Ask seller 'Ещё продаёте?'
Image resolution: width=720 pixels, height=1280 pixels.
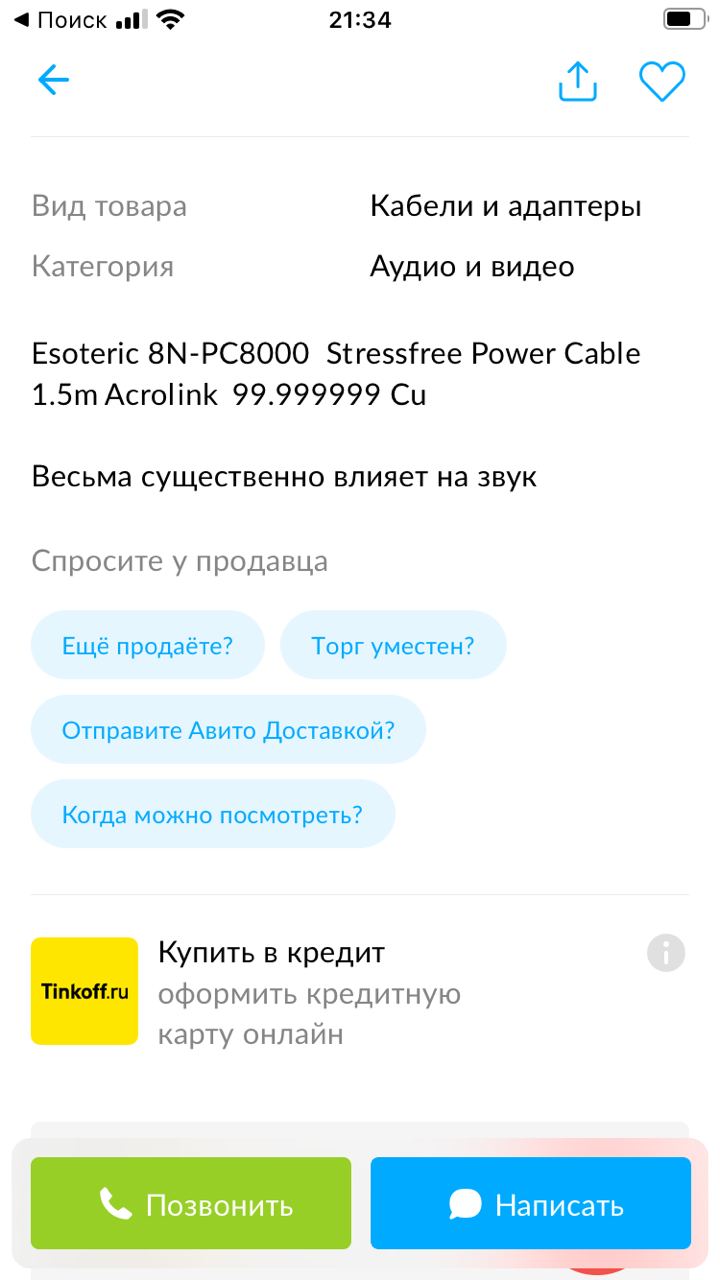pos(147,645)
